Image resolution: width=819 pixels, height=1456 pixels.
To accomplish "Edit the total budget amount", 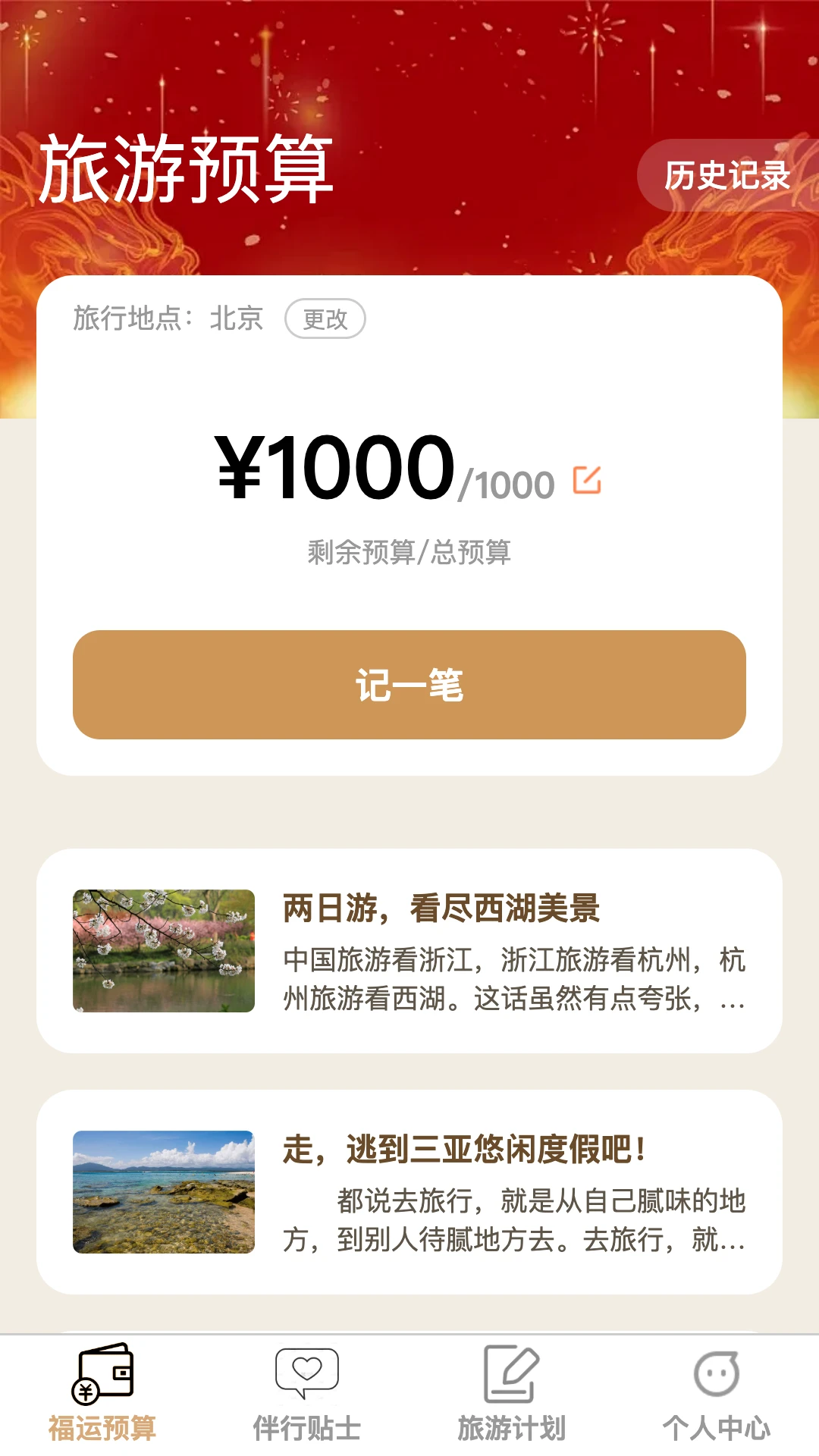I will (587, 481).
